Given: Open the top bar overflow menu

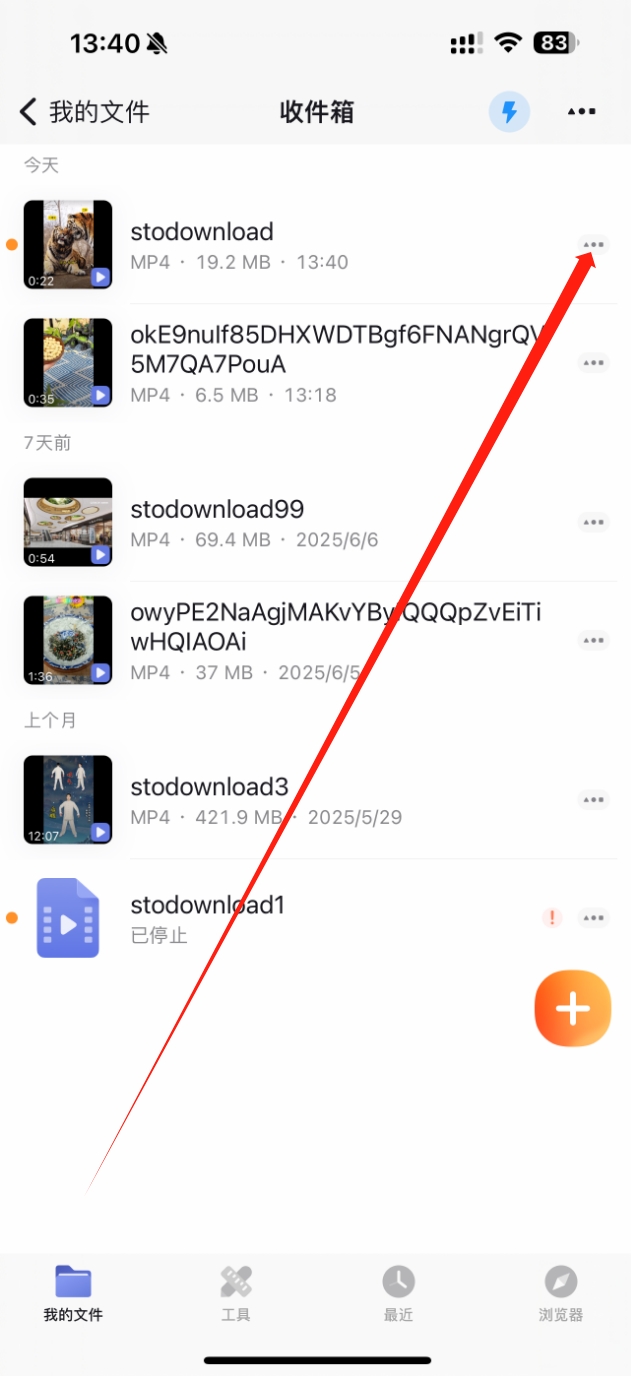Looking at the screenshot, I should coord(582,112).
